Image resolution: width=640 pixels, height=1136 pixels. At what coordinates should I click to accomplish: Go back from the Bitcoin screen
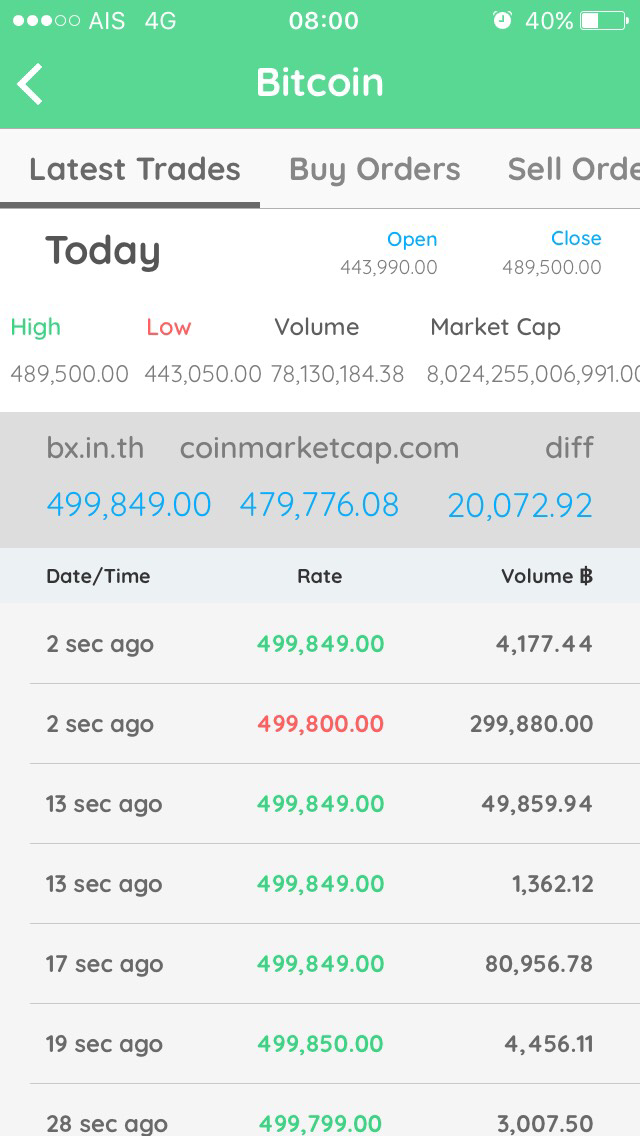pos(31,84)
